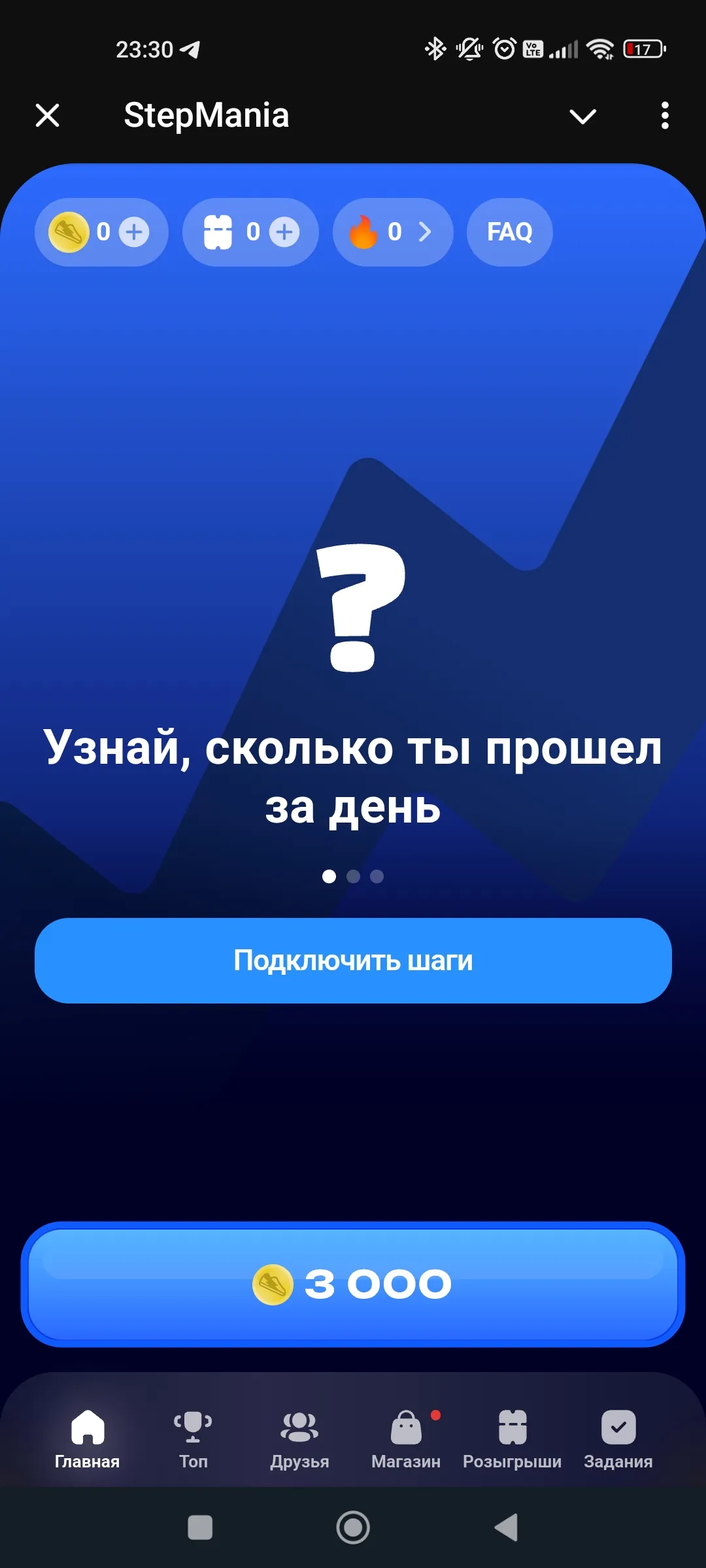Tap the system back button
This screenshot has width=706, height=1568.
tap(507, 1527)
